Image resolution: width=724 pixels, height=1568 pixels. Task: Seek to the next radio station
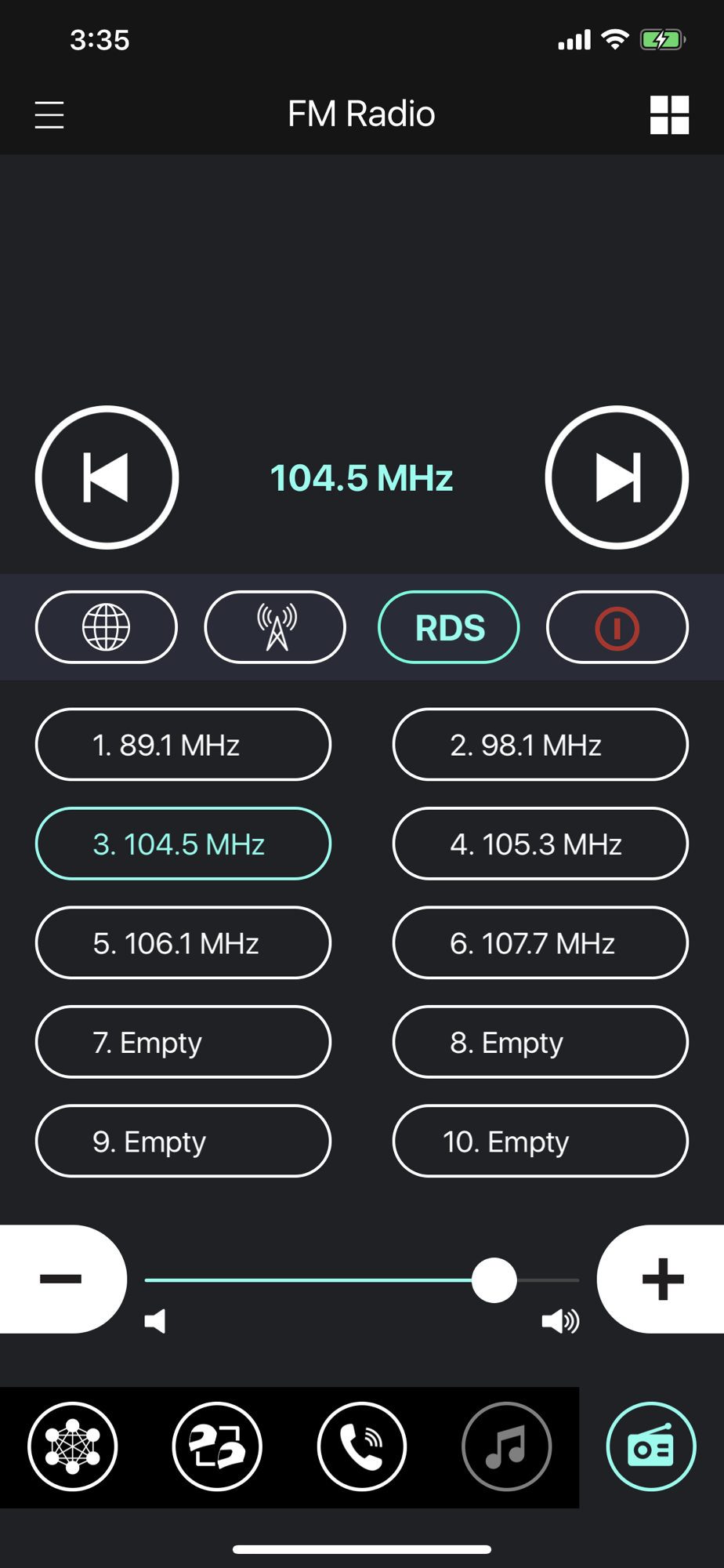pos(617,477)
